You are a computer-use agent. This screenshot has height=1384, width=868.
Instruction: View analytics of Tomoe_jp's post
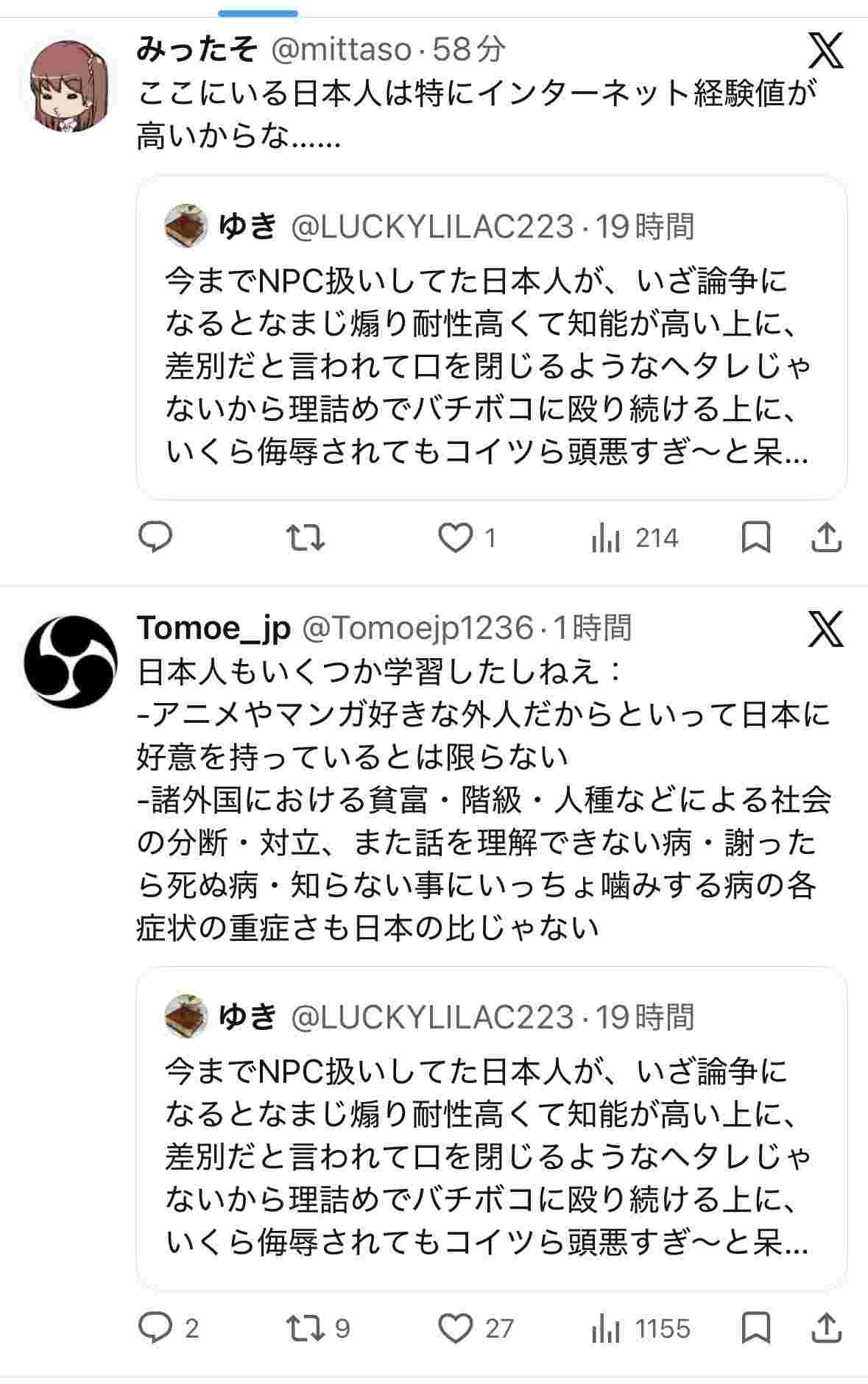[605, 1328]
